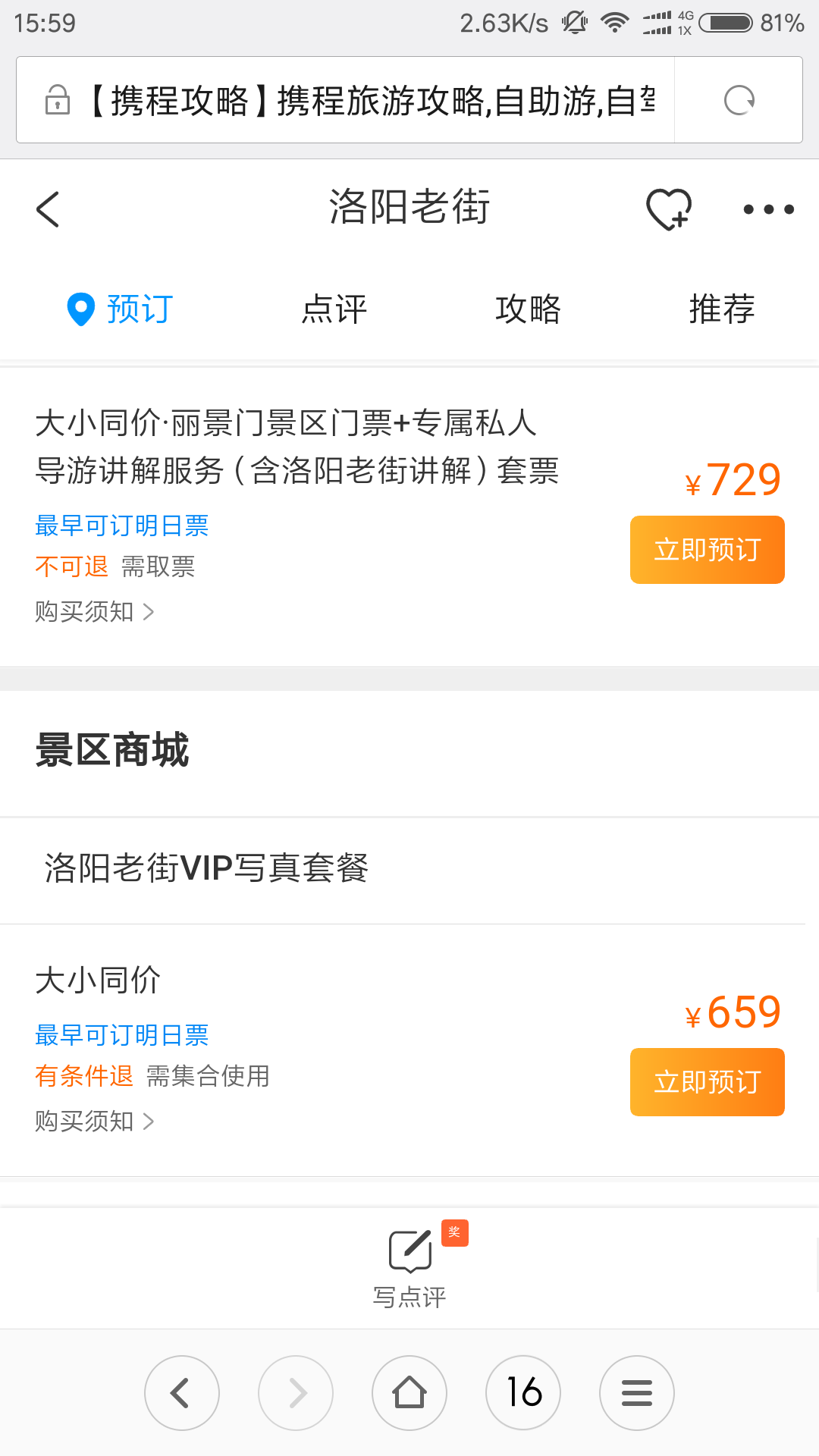Open the browser hamburger menu

click(x=637, y=1393)
